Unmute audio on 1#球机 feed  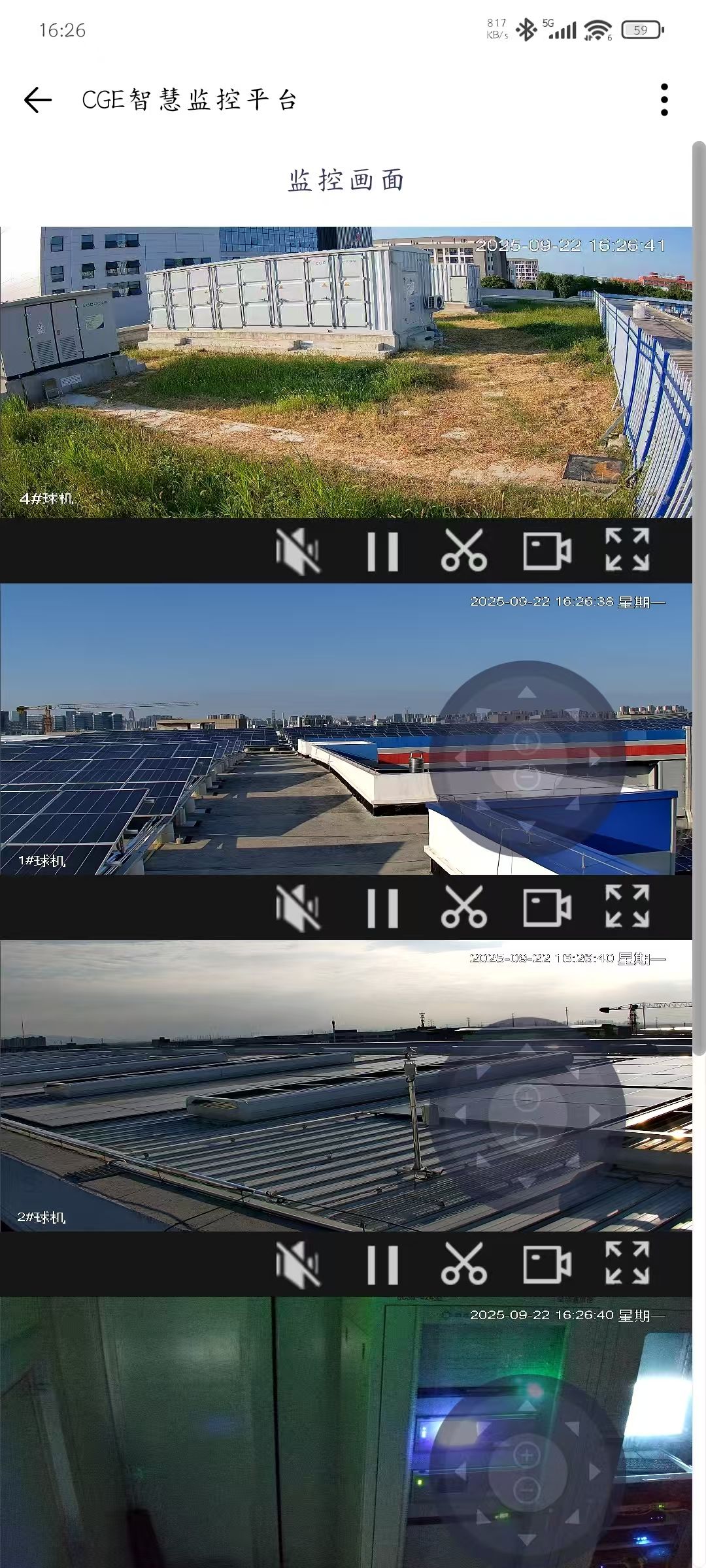point(297,907)
